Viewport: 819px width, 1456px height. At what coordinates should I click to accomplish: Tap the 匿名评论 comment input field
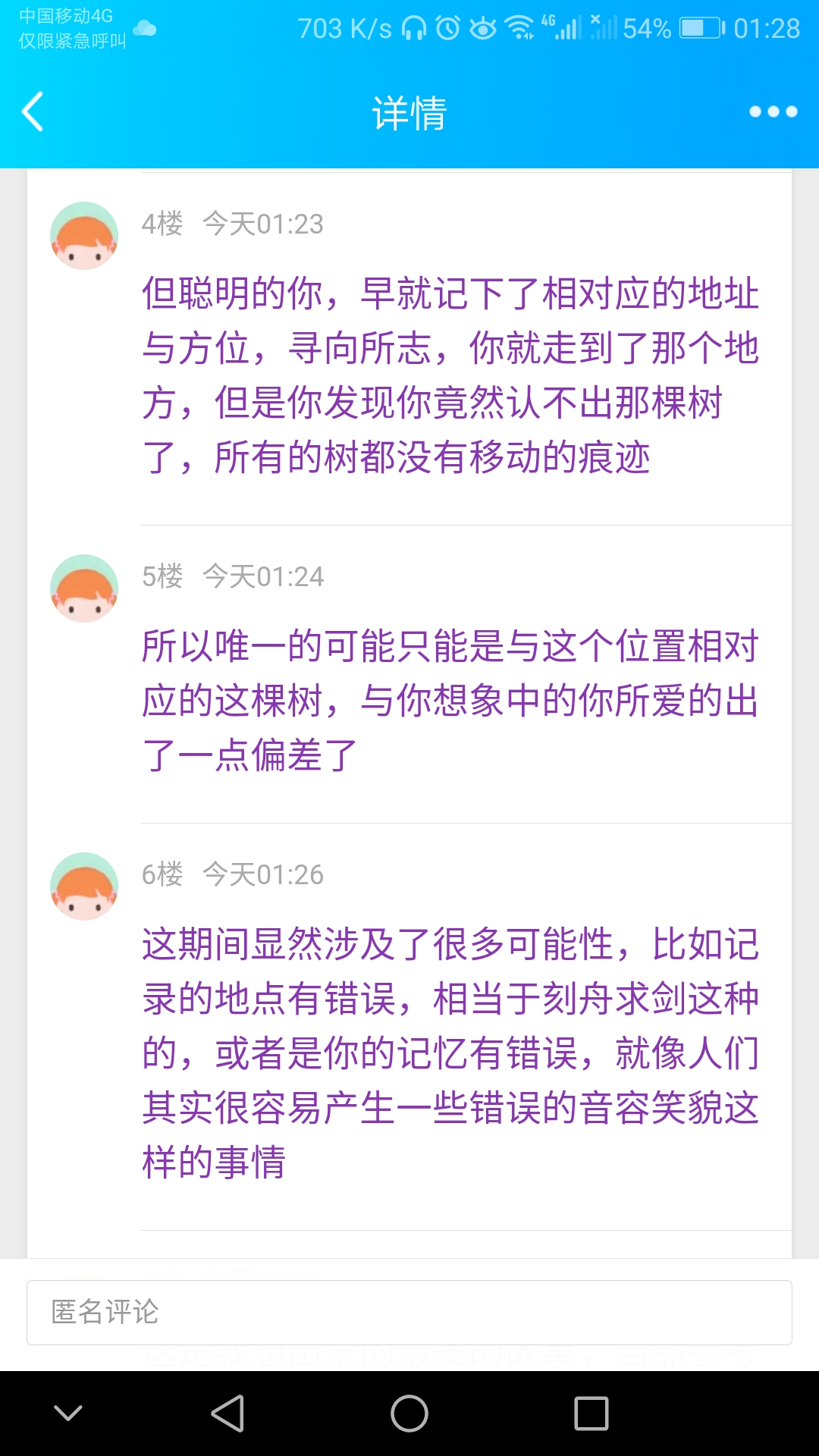tap(409, 1312)
